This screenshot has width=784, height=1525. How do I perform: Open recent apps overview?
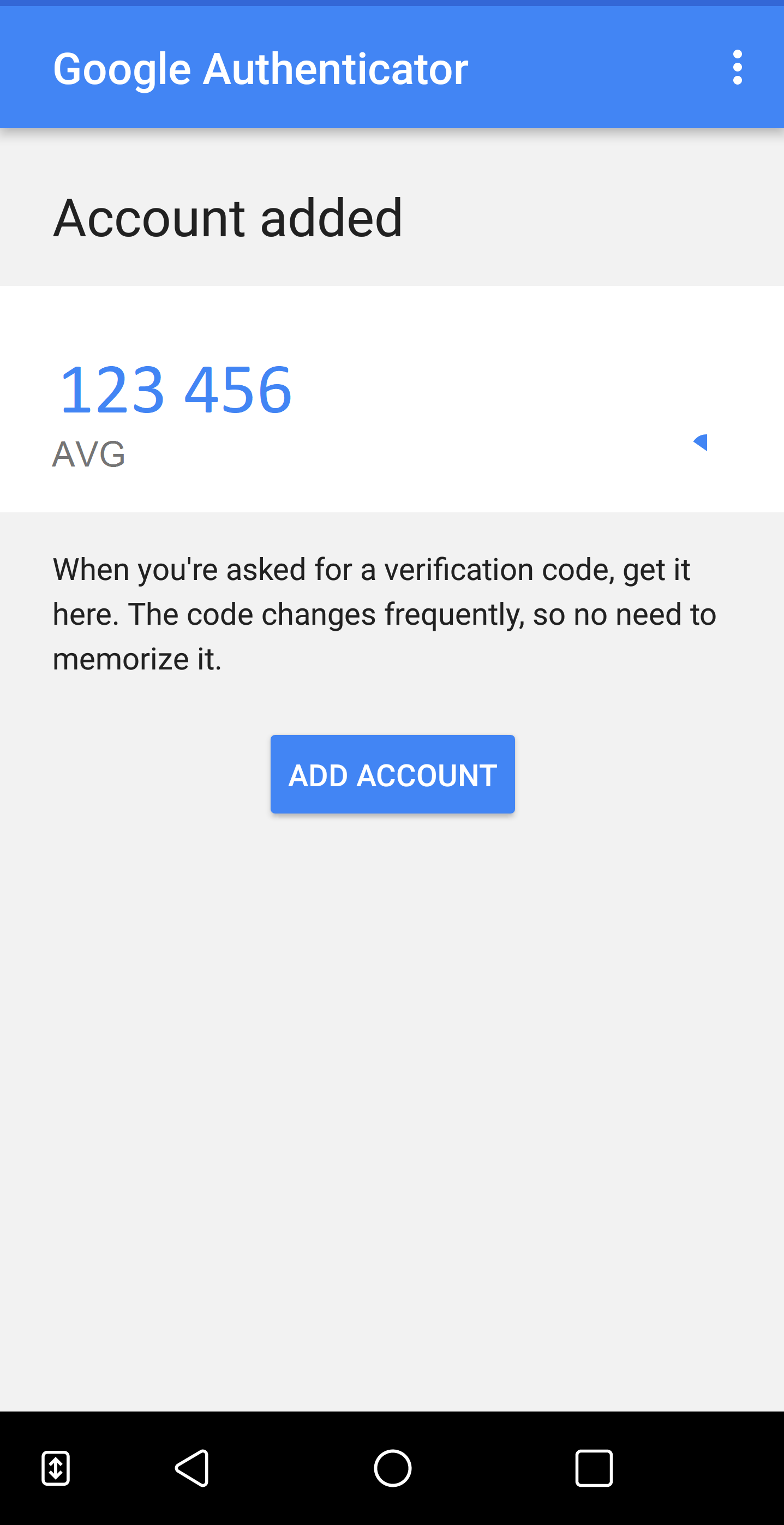pos(594,1468)
